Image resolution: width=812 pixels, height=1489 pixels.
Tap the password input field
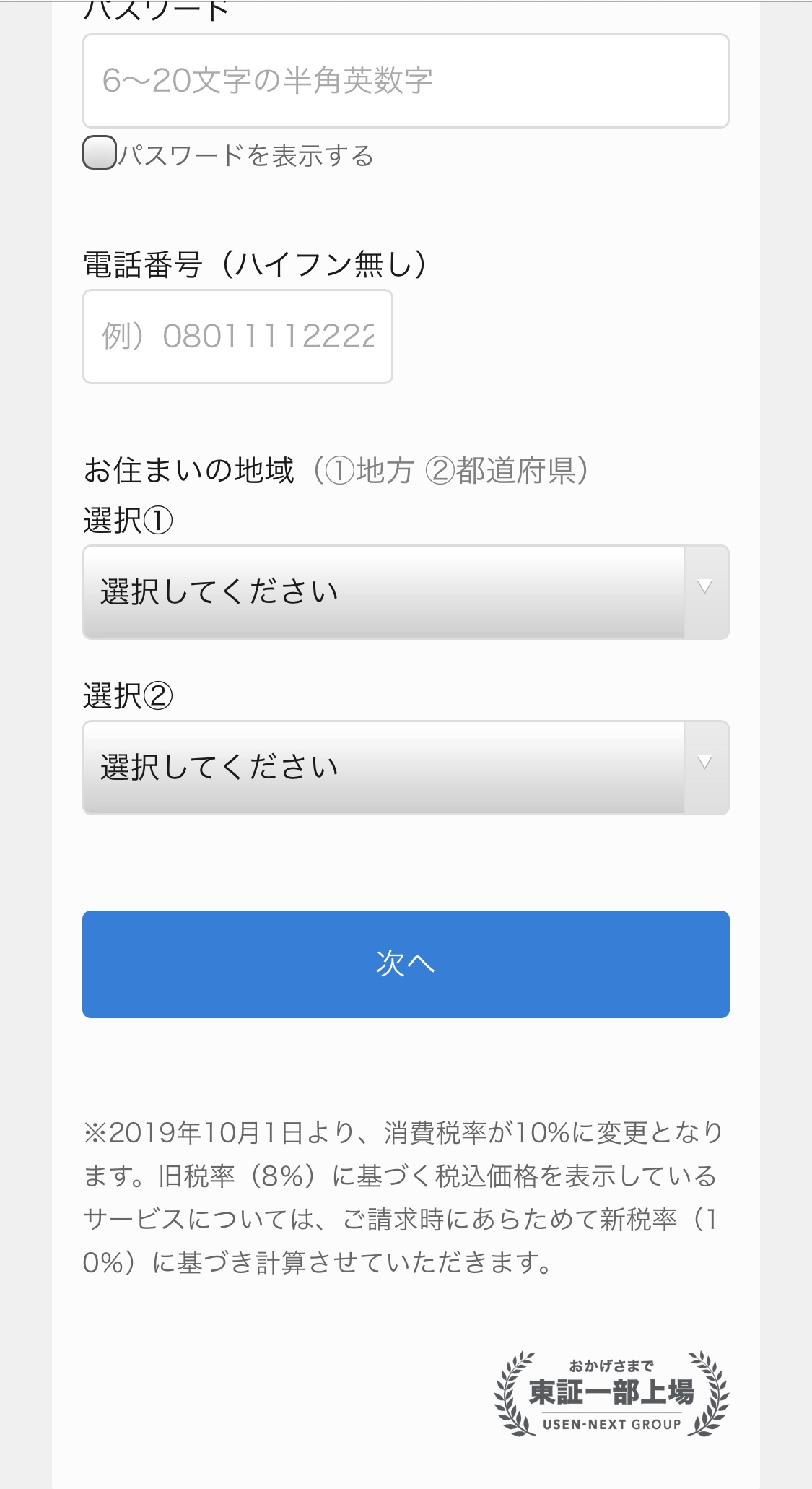(x=406, y=81)
